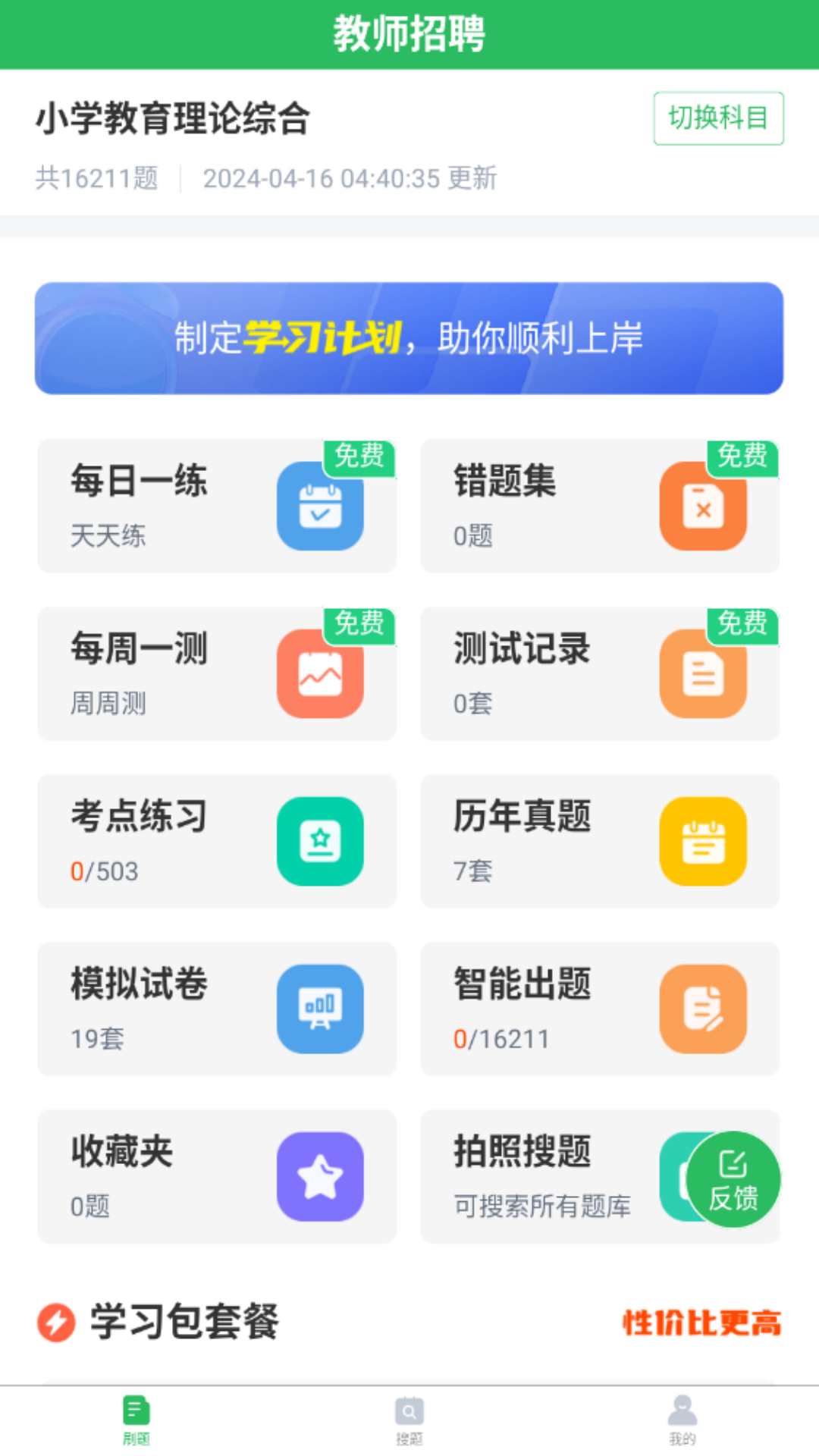The width and height of the screenshot is (819, 1456).
Task: Open the 模拟试卷 presentation icon
Action: point(320,1009)
